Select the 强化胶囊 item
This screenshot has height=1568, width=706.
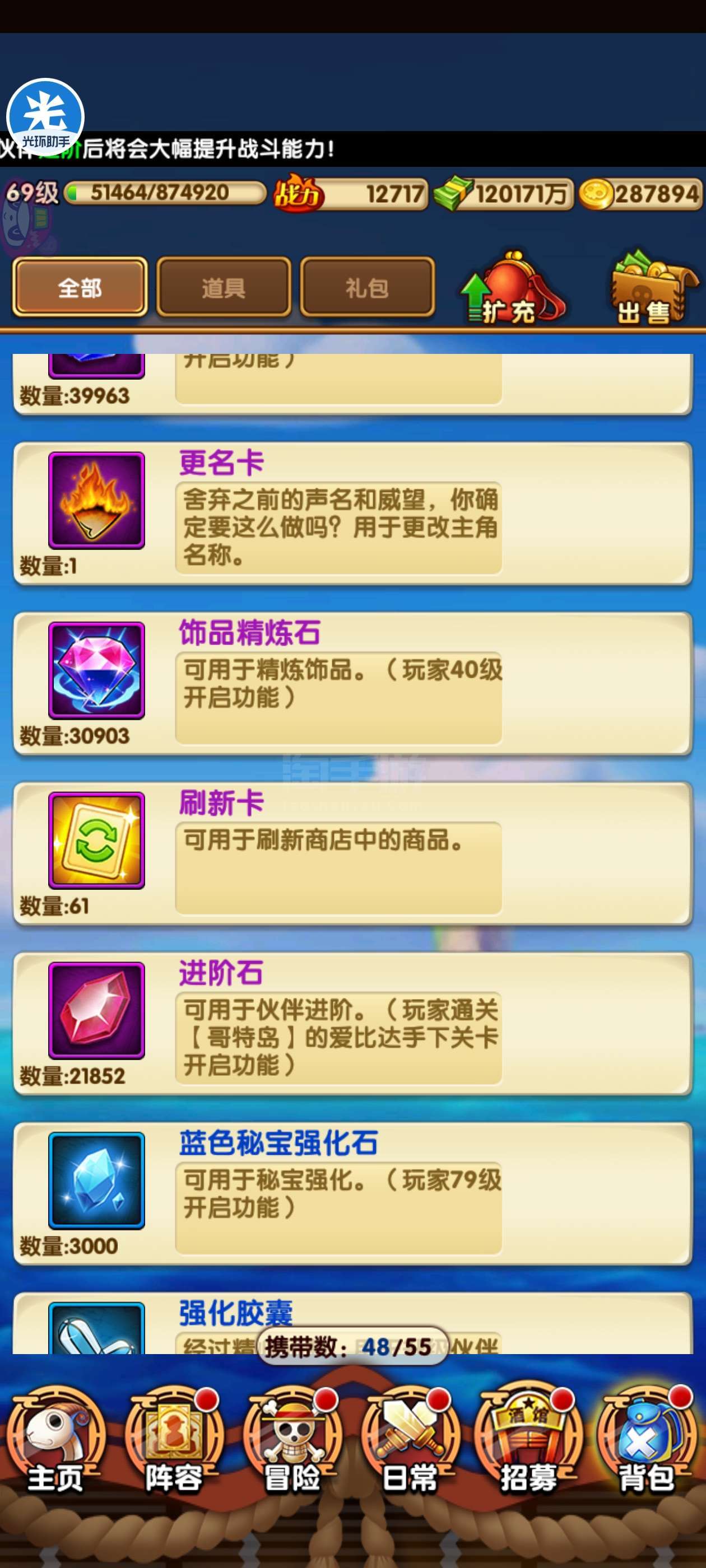[352, 1323]
